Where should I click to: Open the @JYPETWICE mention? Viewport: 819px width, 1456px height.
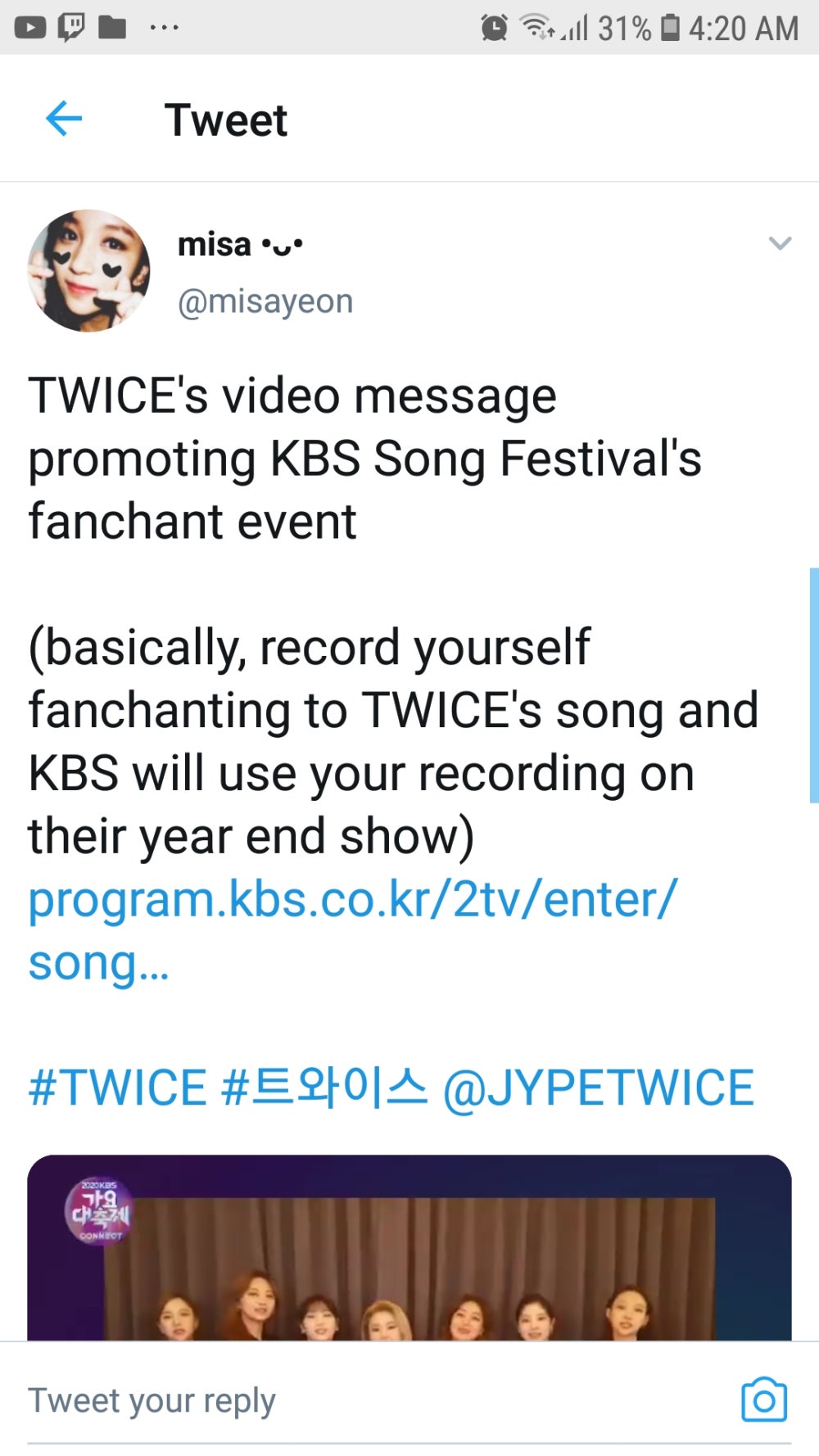coord(598,1088)
